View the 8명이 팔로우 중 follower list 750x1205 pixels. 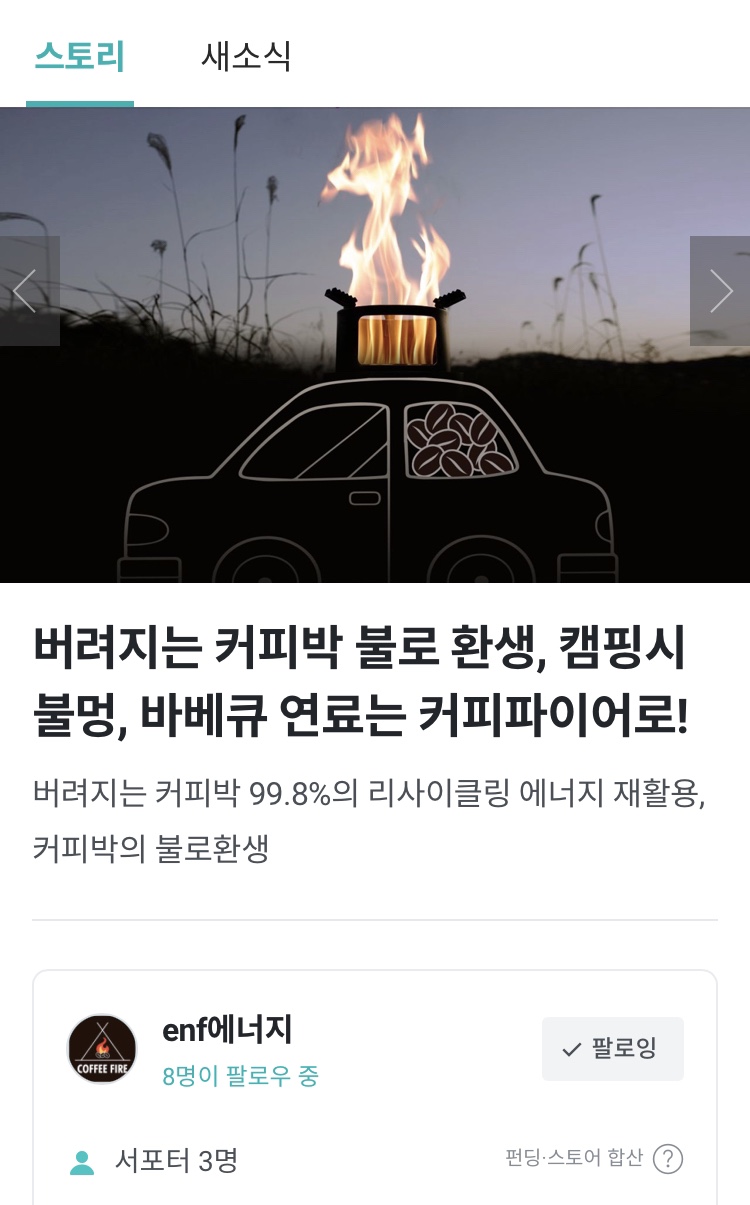click(240, 1076)
